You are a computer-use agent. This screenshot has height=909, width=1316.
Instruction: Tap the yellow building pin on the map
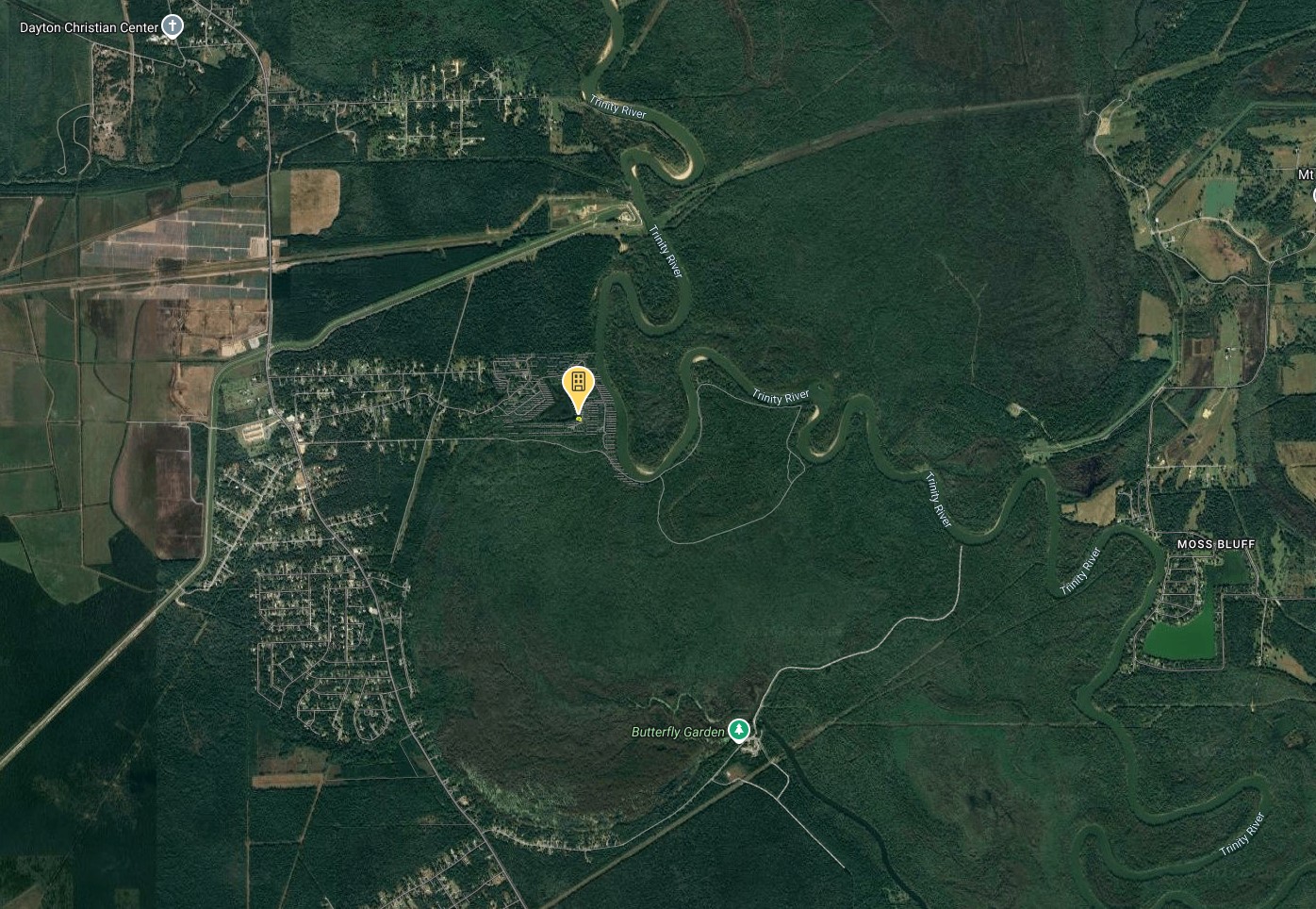[x=579, y=384]
